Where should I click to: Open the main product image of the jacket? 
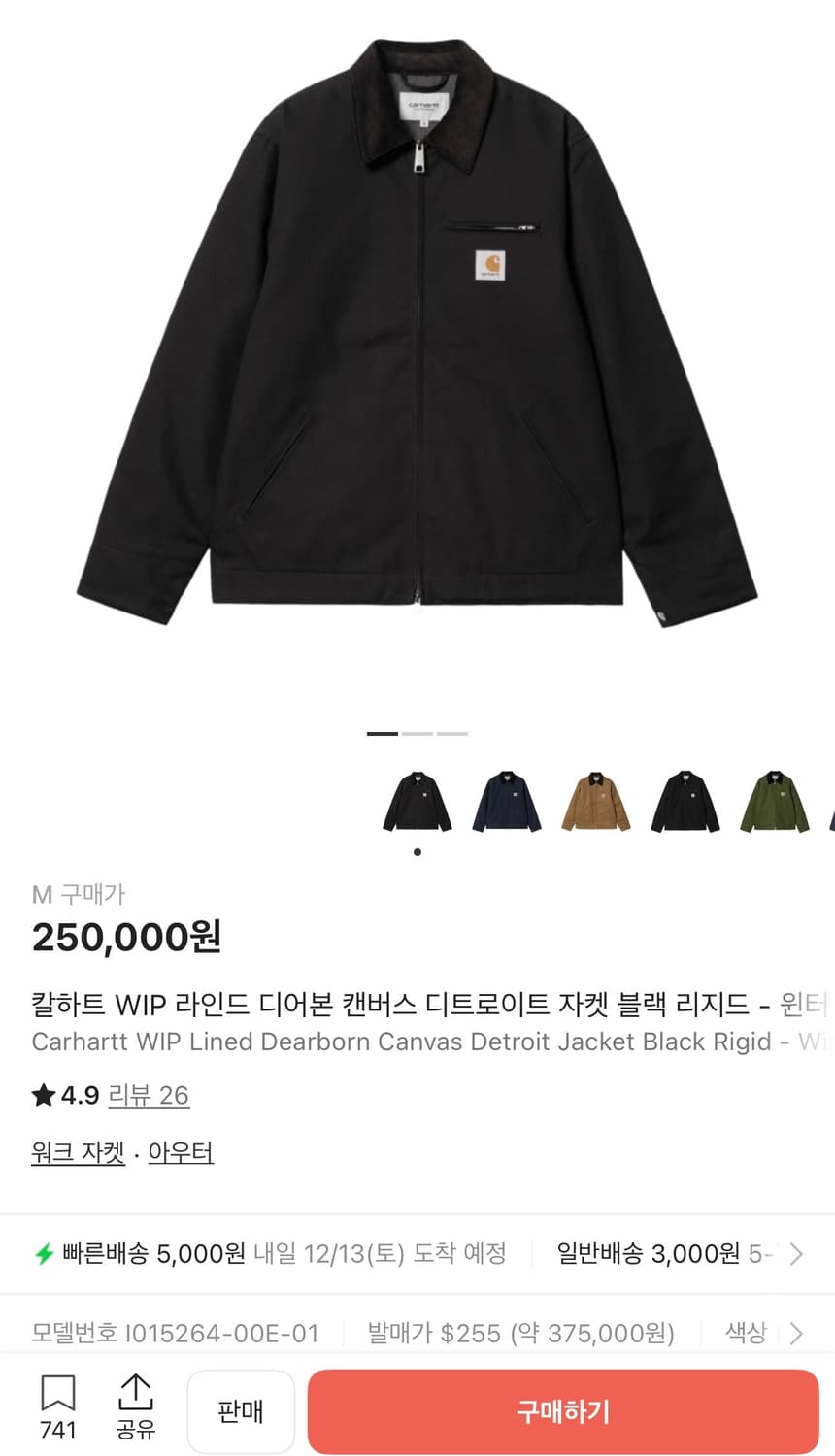(417, 349)
